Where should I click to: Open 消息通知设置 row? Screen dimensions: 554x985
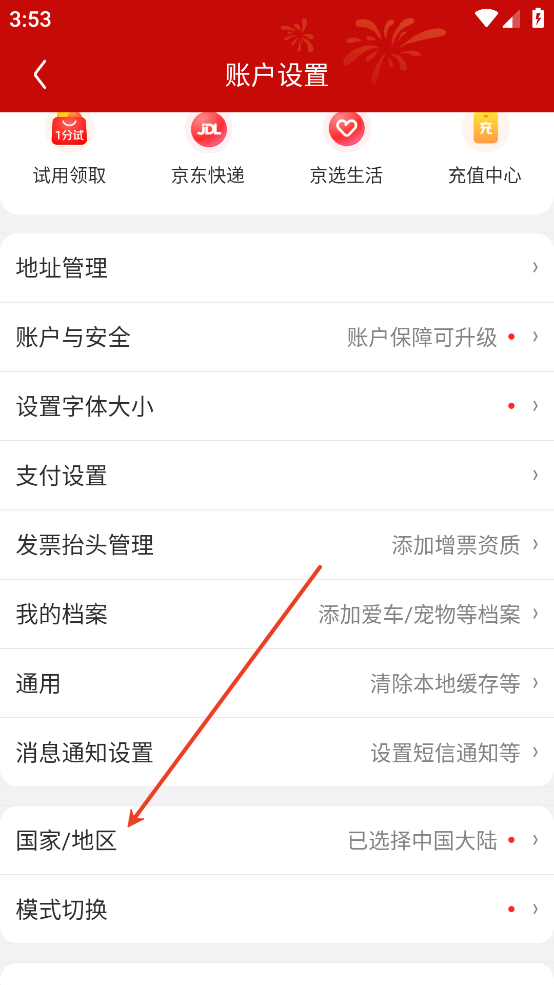tap(277, 752)
